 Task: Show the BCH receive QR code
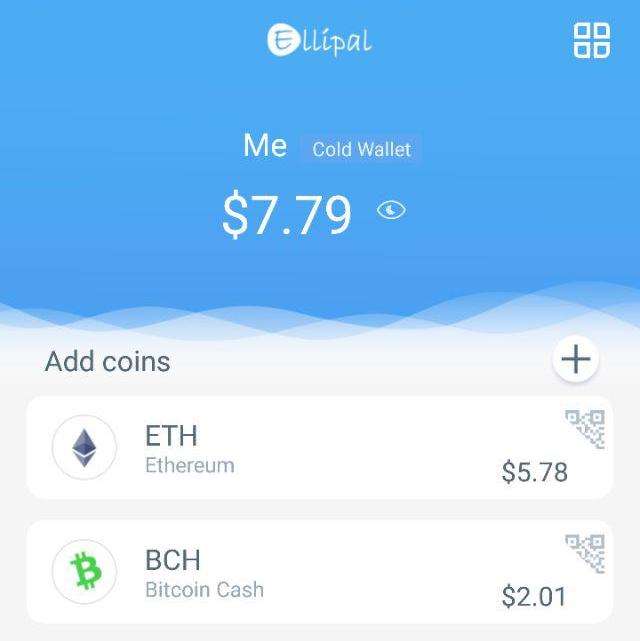pos(586,552)
